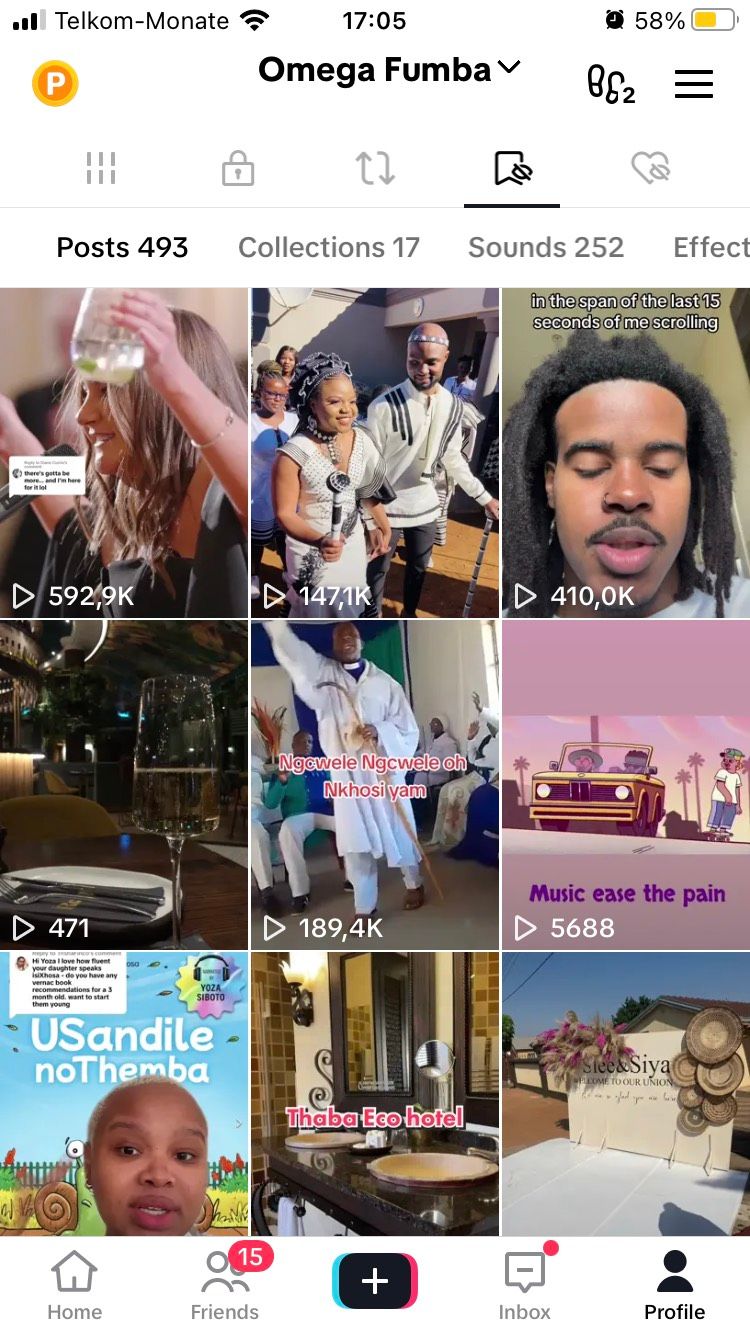Open the Thaba Eco hotel video
Viewport: 750px width, 1334px height.
374,1093
